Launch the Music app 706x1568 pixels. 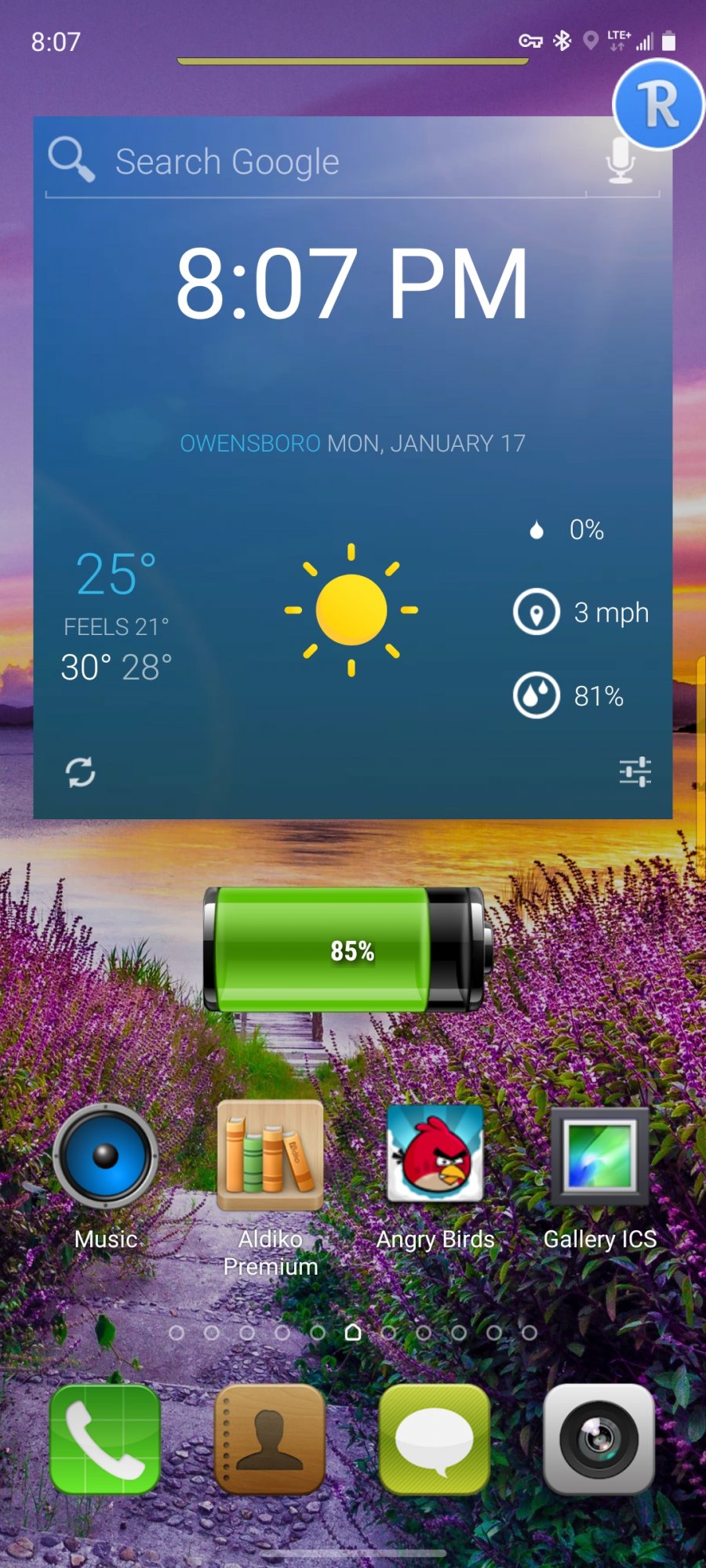(x=106, y=1156)
